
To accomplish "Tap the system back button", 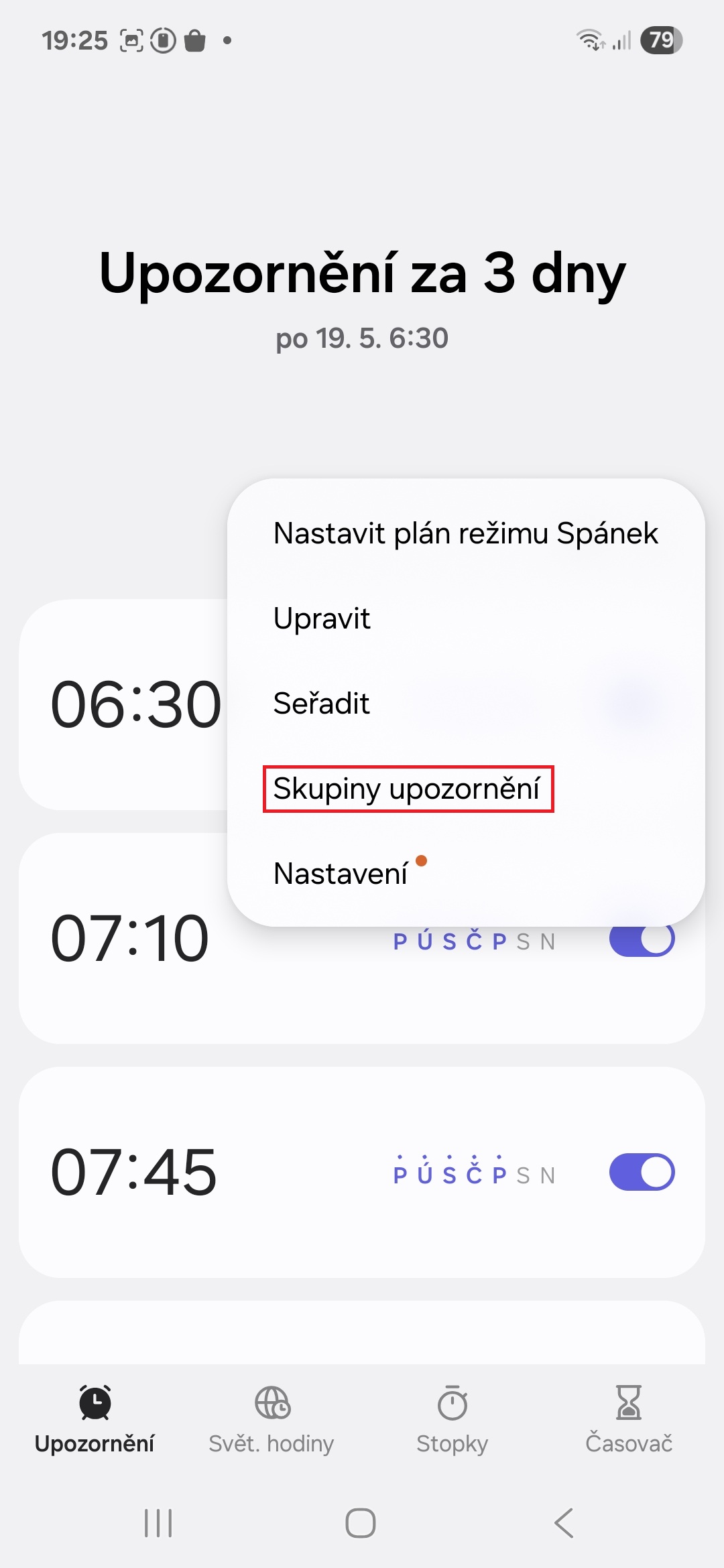I will (x=564, y=1523).
